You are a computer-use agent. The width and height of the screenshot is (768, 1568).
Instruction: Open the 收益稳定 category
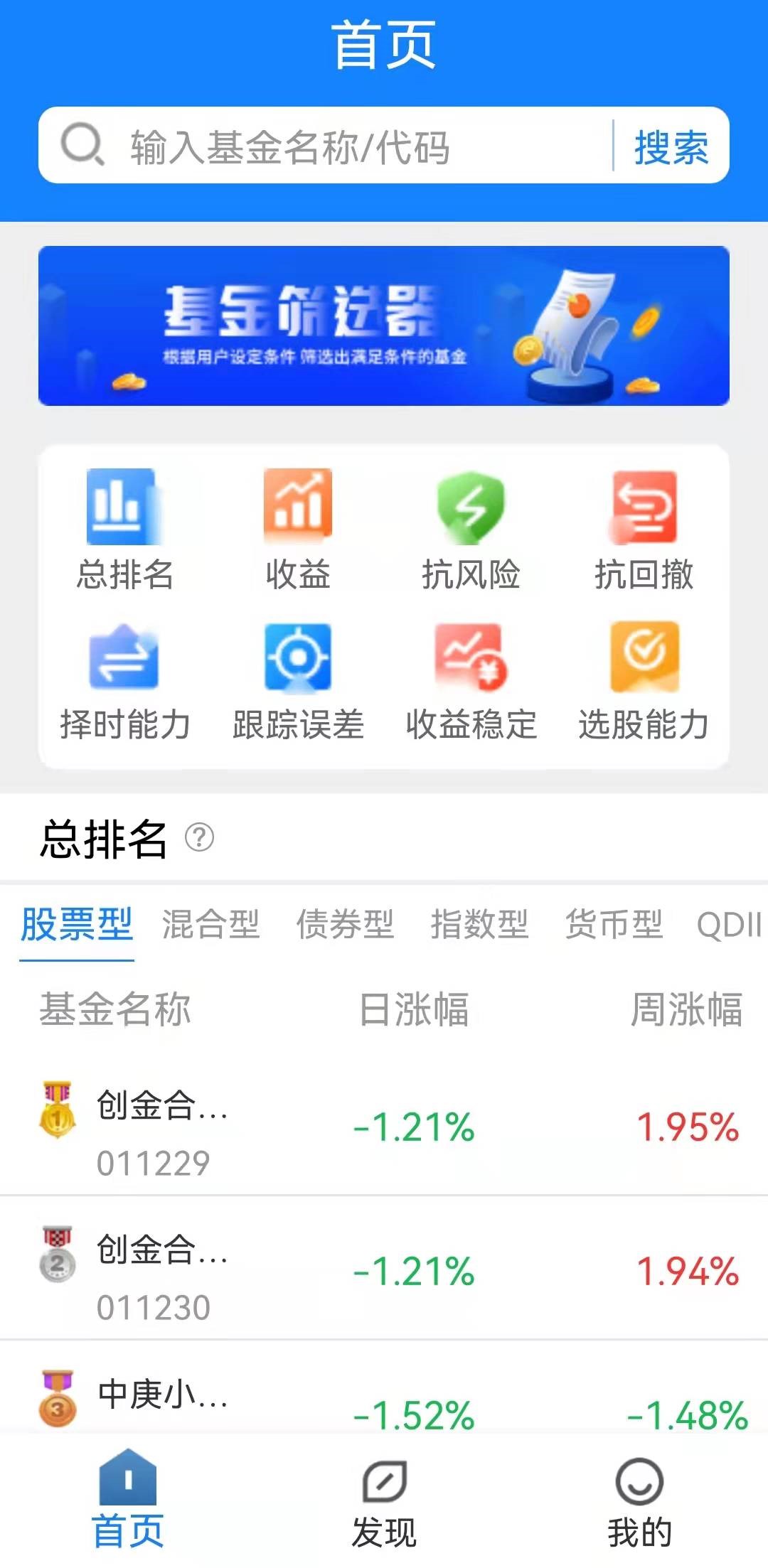tap(471, 681)
